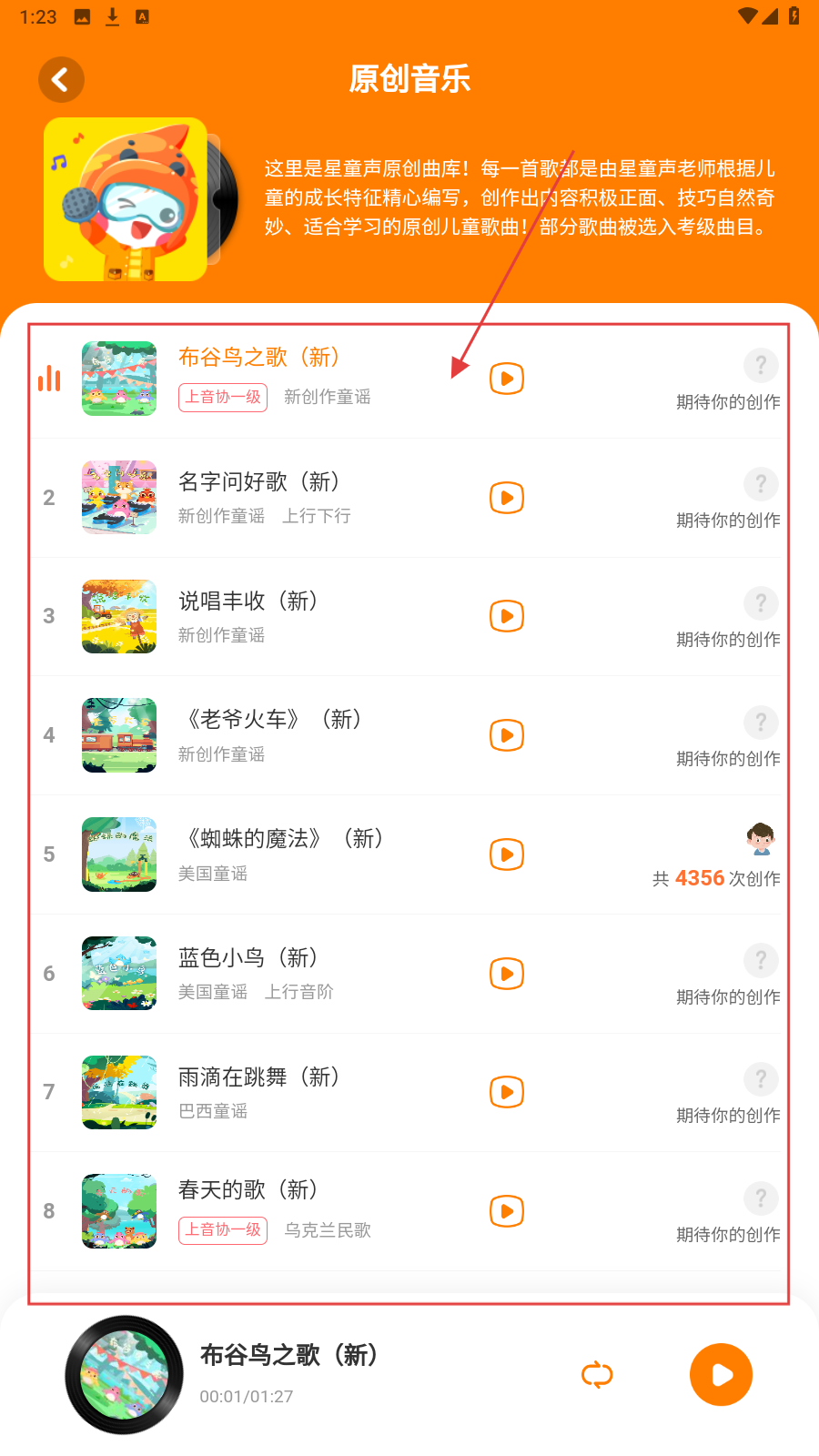Tap the big orange play button in player bar
This screenshot has height=1456, width=819.
tap(721, 1375)
